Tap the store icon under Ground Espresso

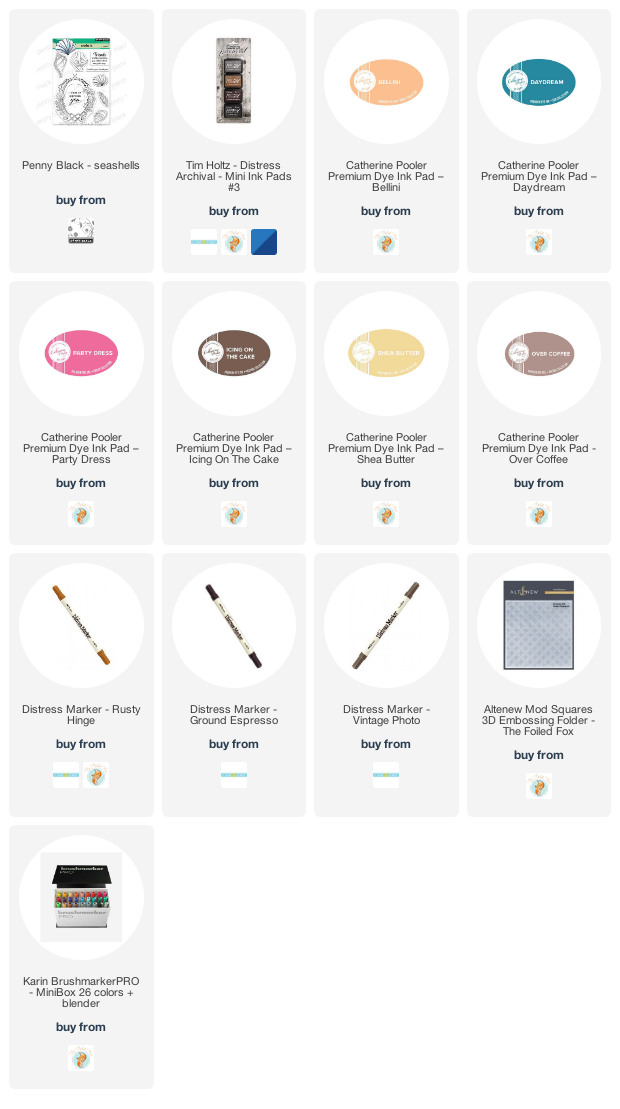tap(233, 775)
